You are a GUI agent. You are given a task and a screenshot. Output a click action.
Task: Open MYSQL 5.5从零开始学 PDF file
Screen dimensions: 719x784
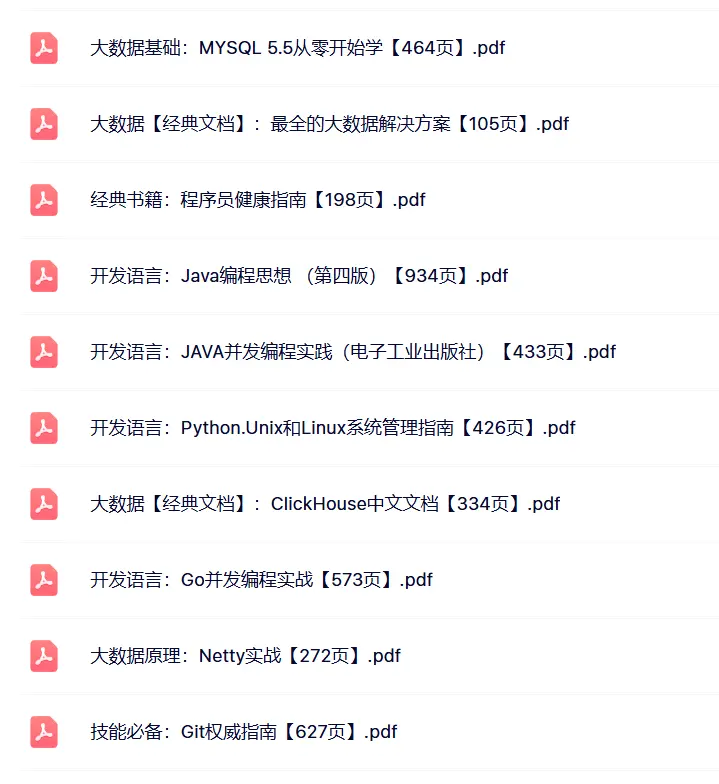(297, 48)
